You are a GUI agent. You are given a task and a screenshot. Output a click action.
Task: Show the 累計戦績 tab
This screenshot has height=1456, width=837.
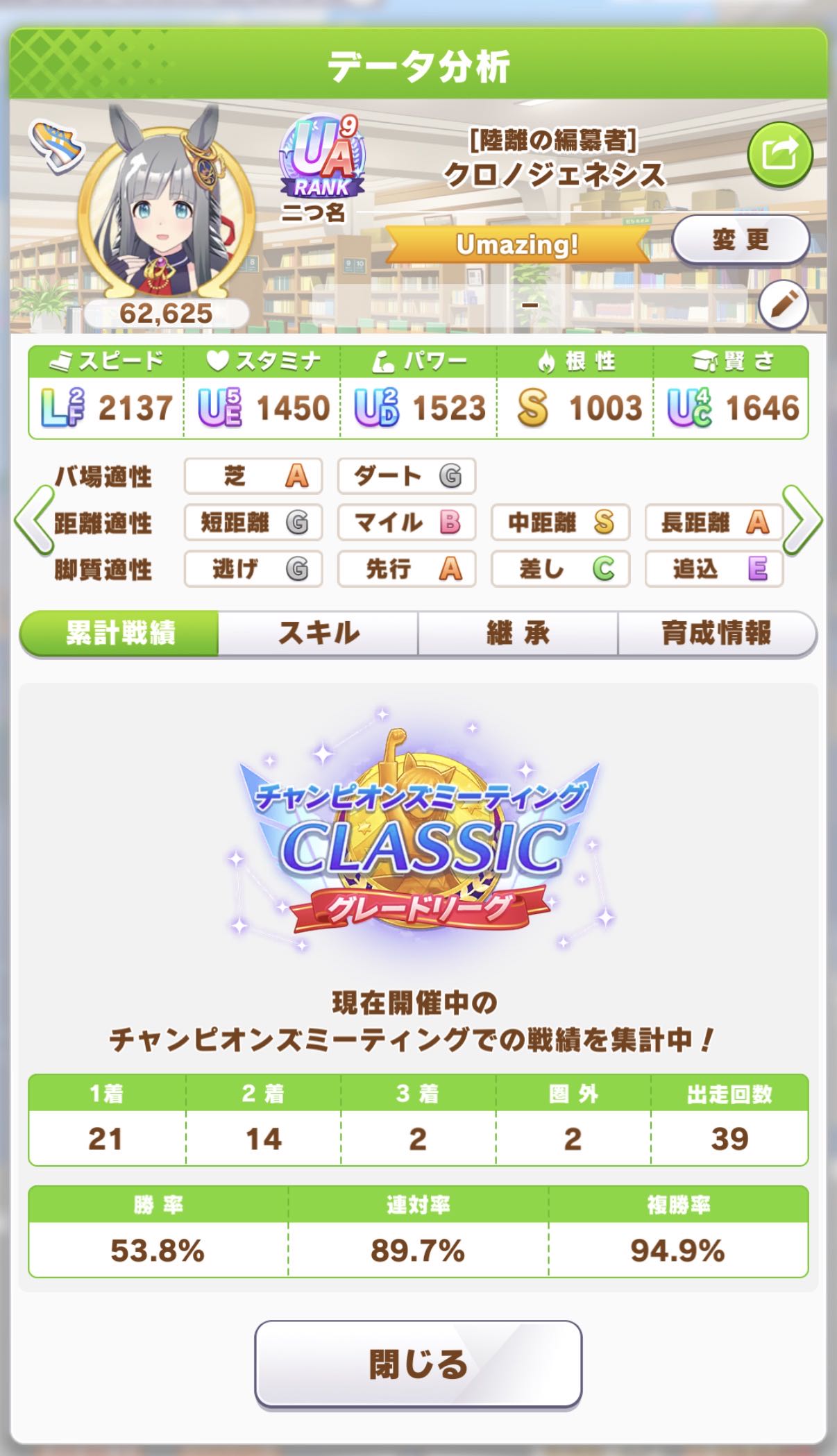tap(120, 633)
